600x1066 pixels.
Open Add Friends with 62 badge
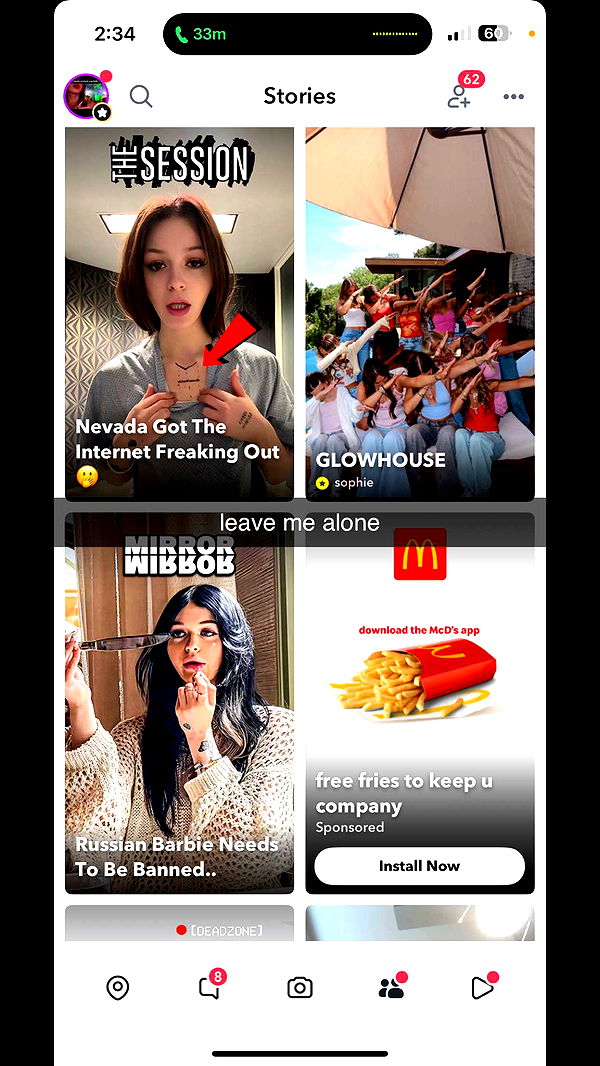pos(459,96)
